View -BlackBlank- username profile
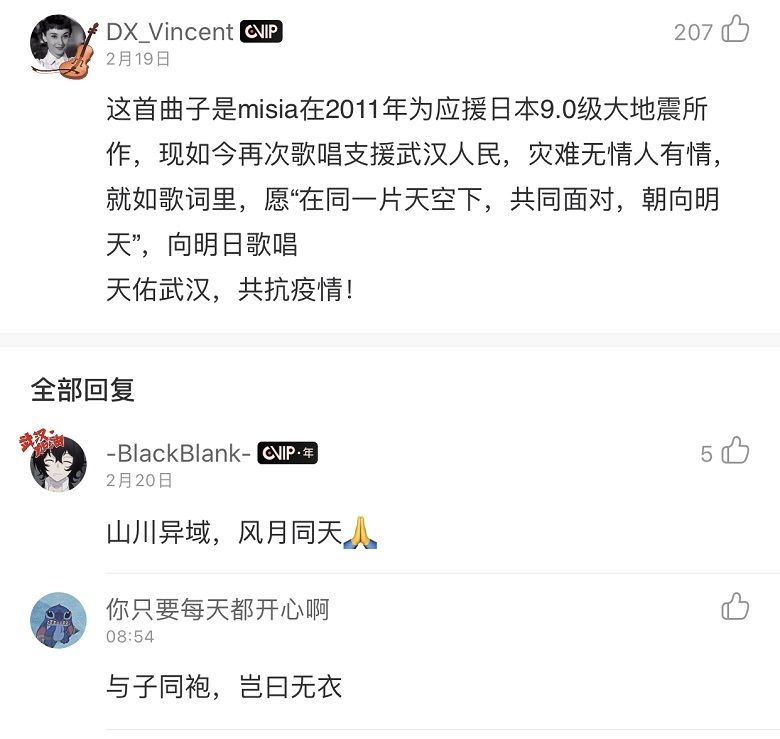 click(x=178, y=453)
